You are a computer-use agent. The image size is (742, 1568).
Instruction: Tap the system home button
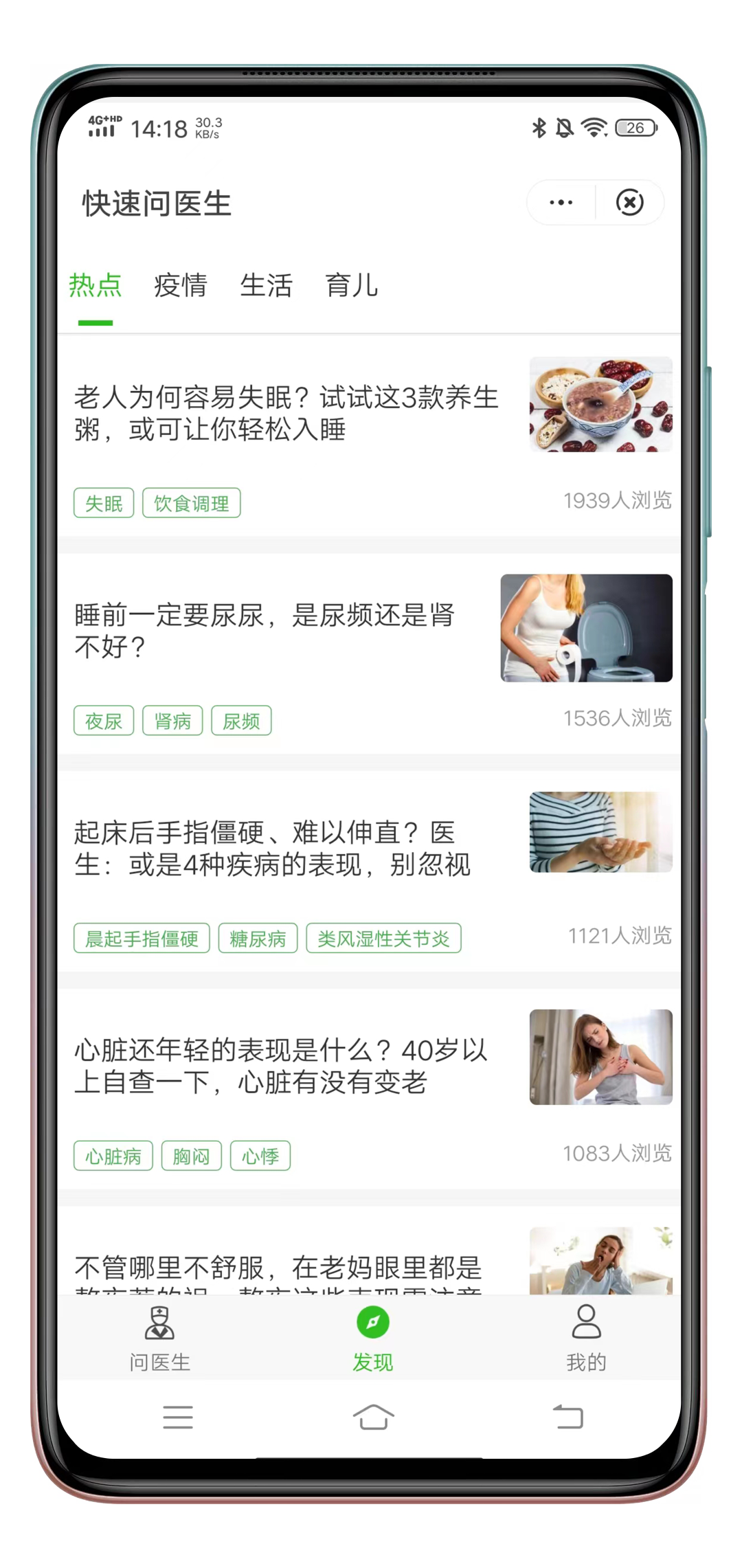pos(373,1417)
